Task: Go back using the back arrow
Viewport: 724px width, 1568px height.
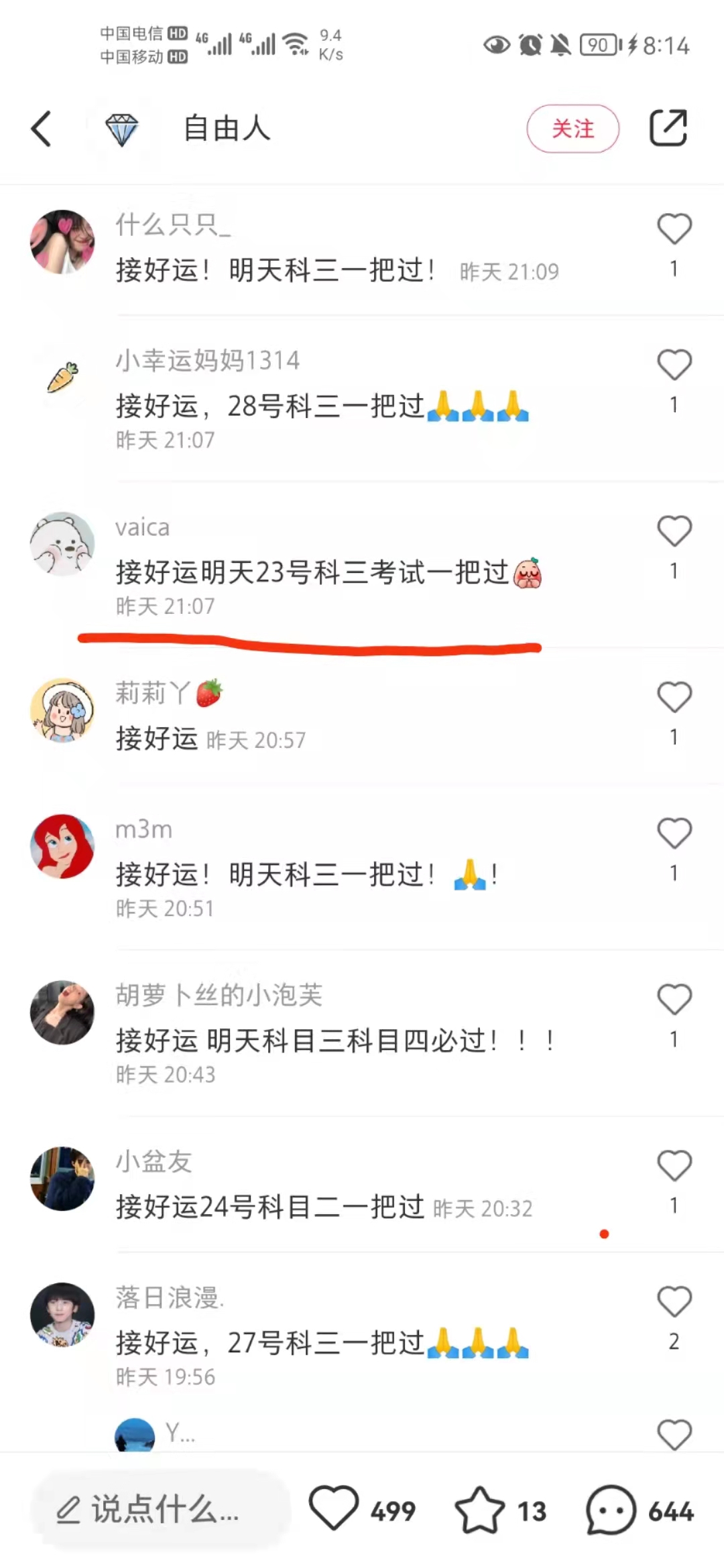Action: (42, 129)
